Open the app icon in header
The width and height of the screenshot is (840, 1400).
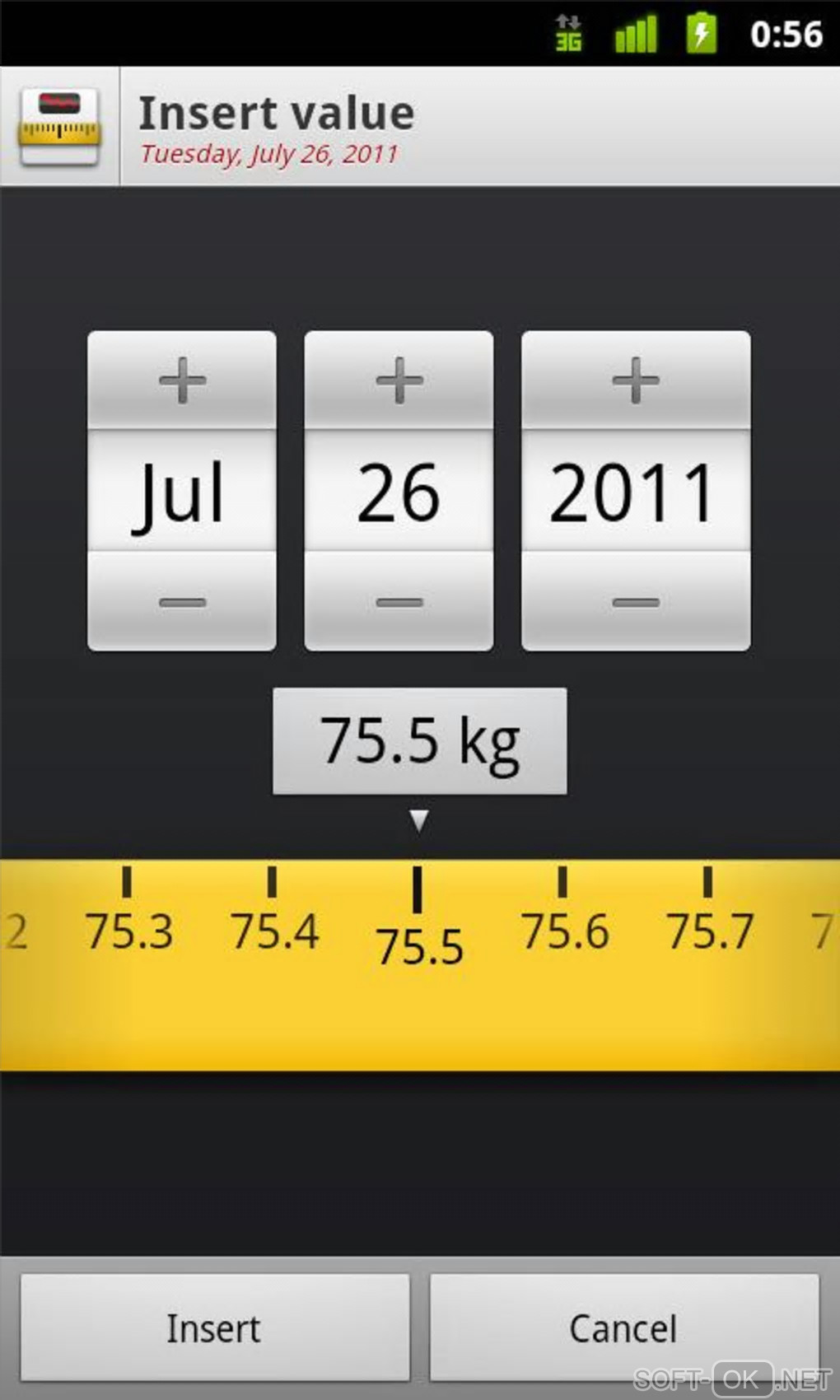click(59, 127)
